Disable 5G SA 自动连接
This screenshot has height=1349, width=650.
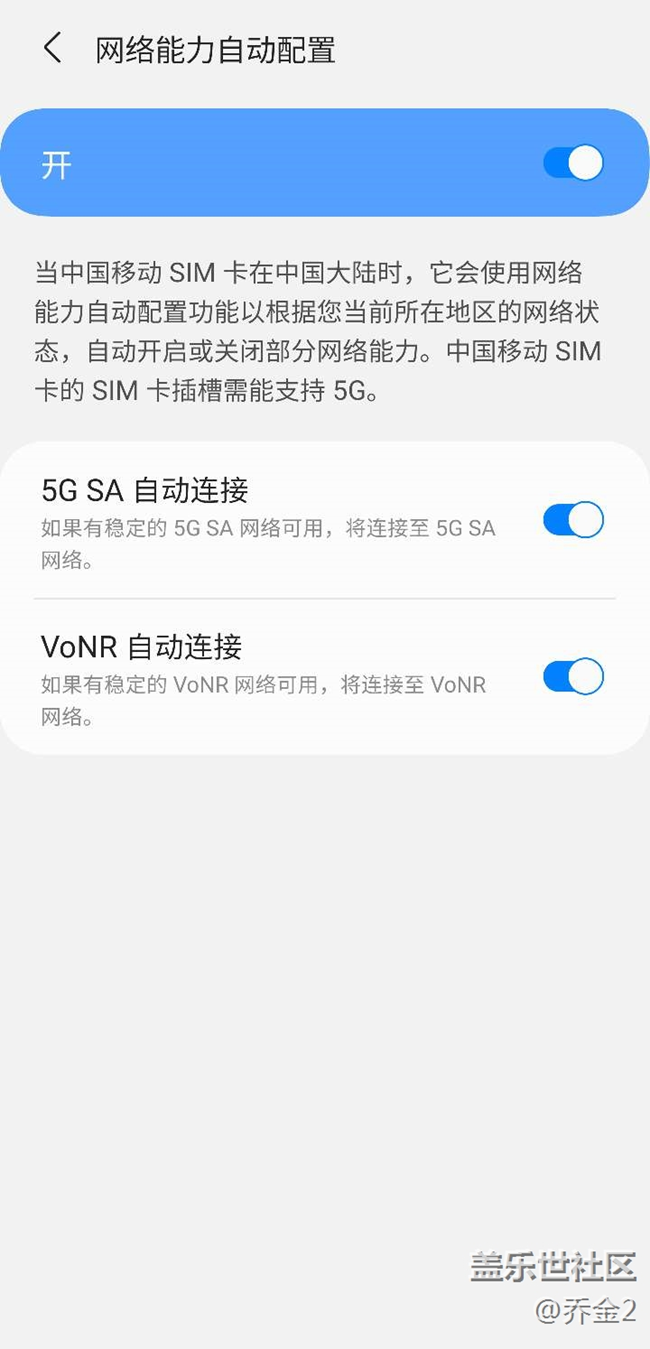[573, 520]
